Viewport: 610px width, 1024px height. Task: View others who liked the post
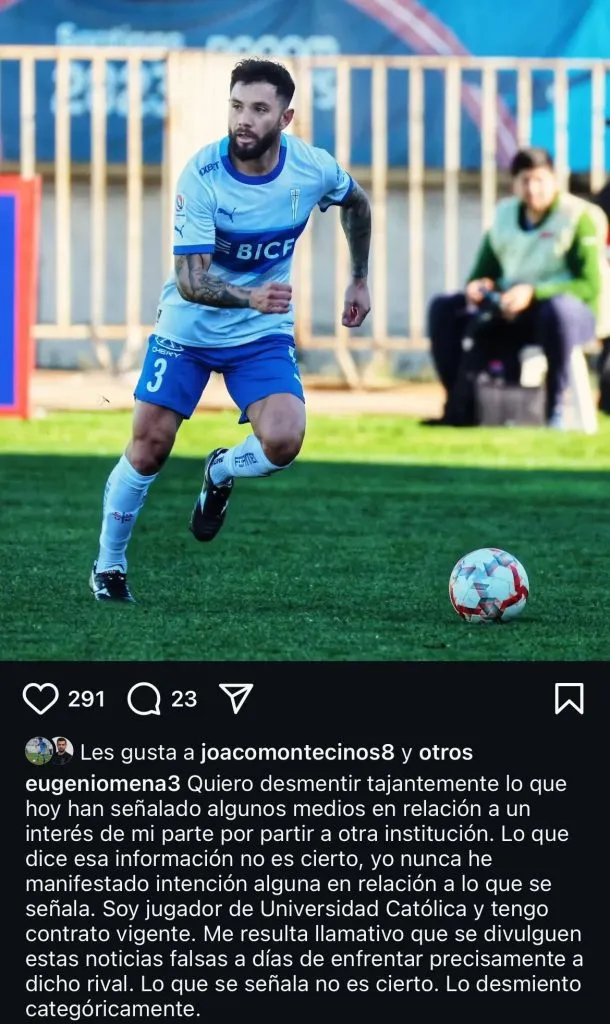[x=446, y=752]
